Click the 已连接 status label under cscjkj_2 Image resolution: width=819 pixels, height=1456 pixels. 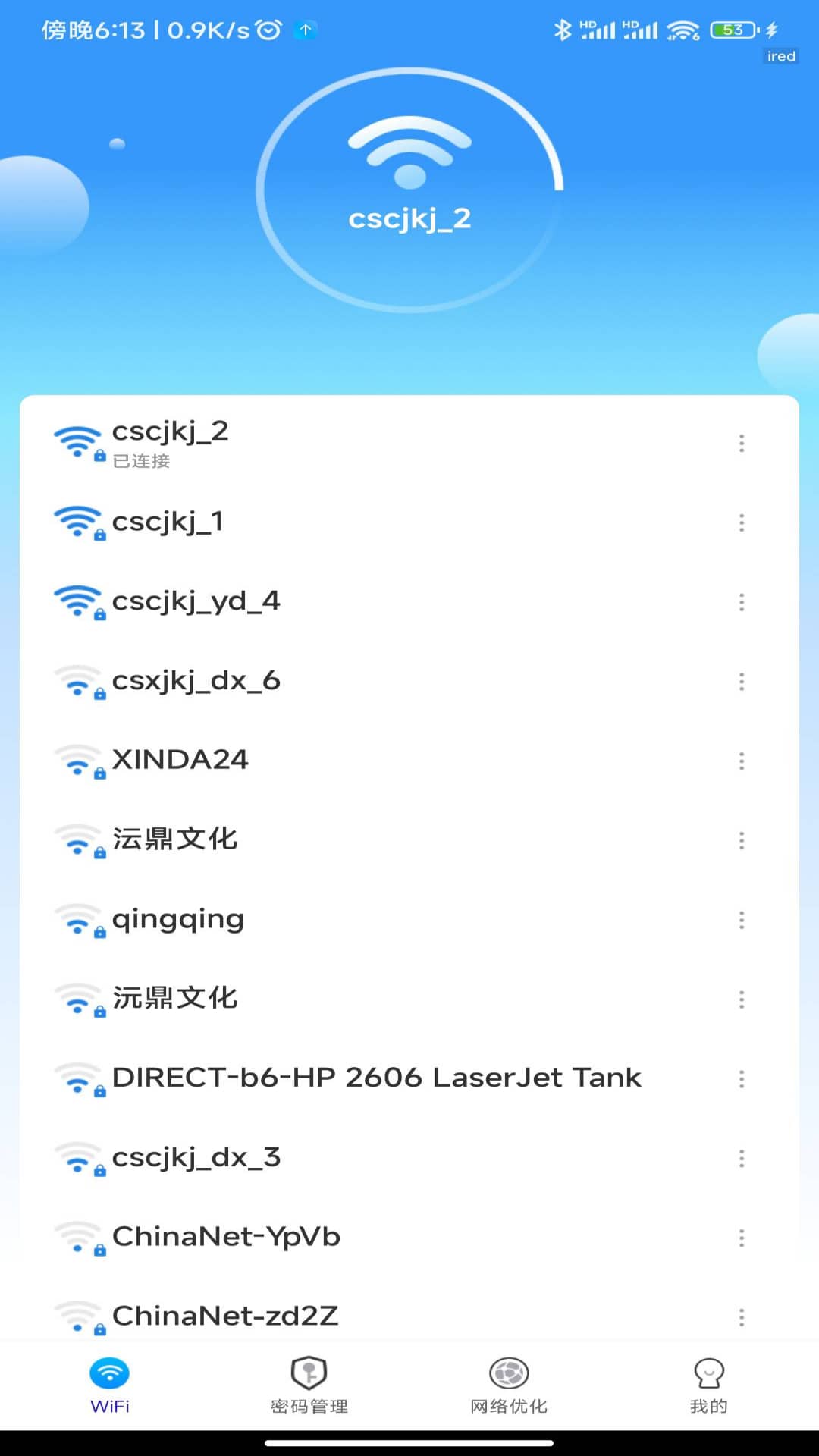[x=141, y=460]
